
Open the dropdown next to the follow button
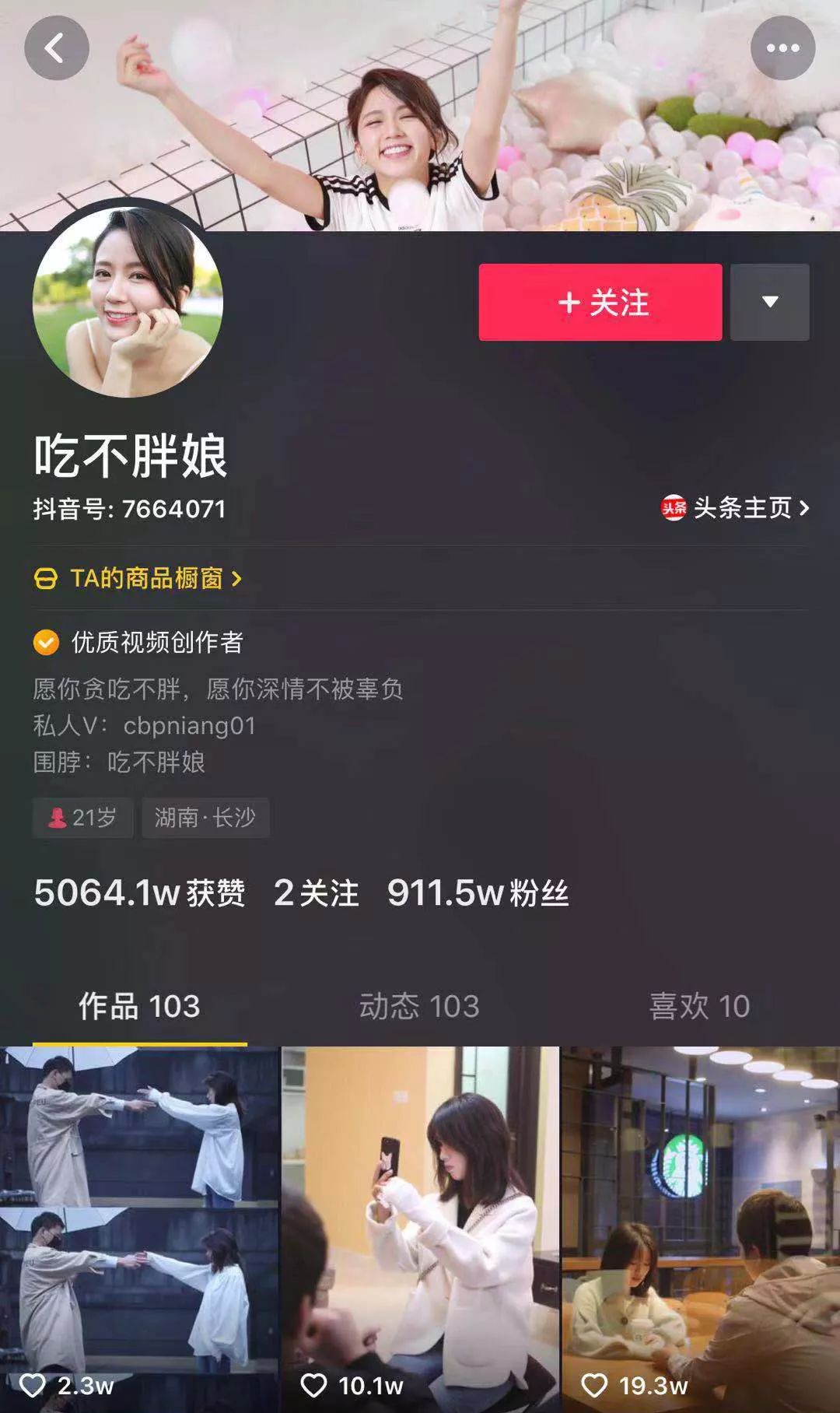pos(768,303)
